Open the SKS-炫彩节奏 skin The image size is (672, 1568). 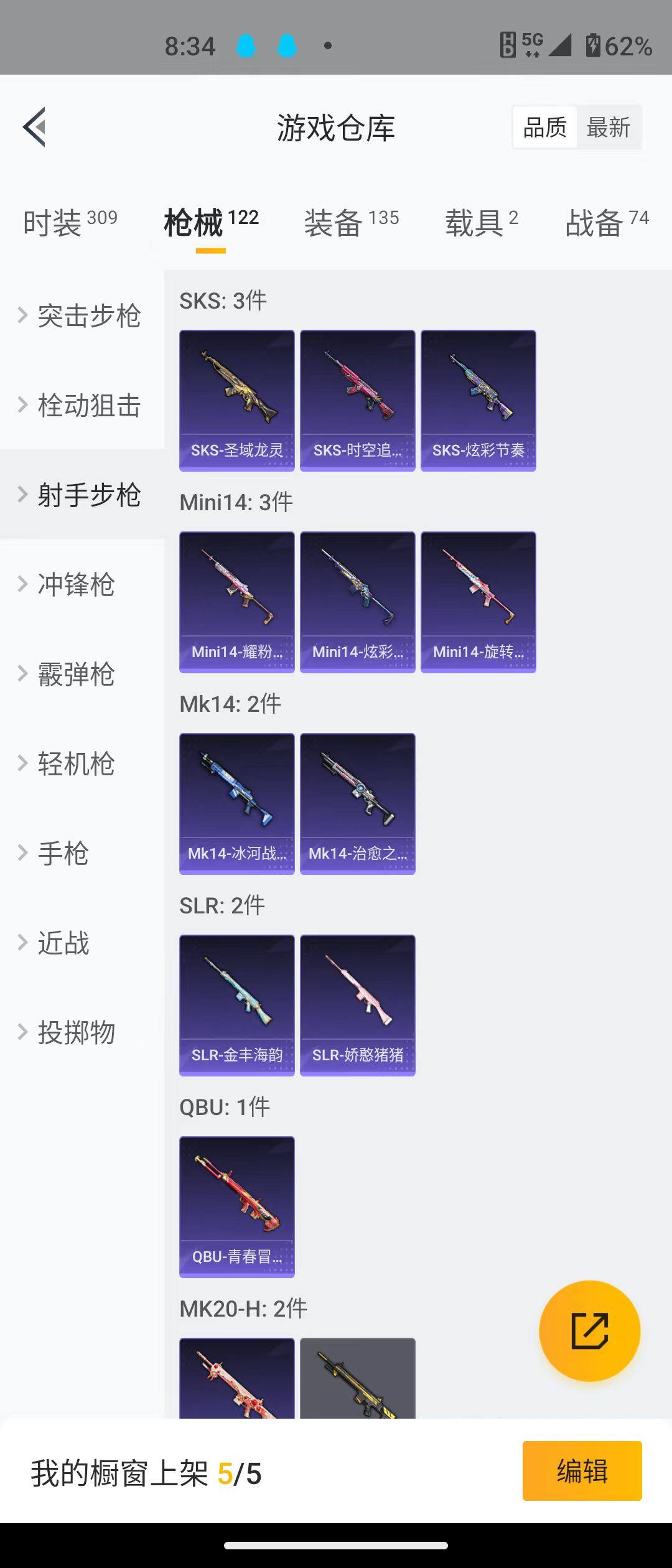tap(478, 398)
